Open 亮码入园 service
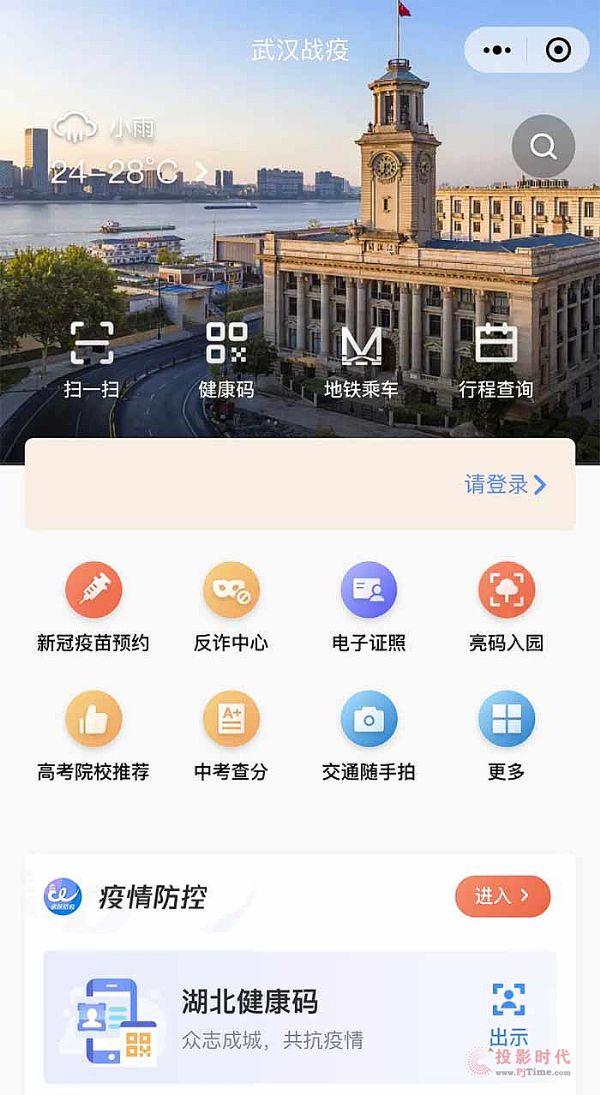The image size is (600, 1095). tap(506, 606)
